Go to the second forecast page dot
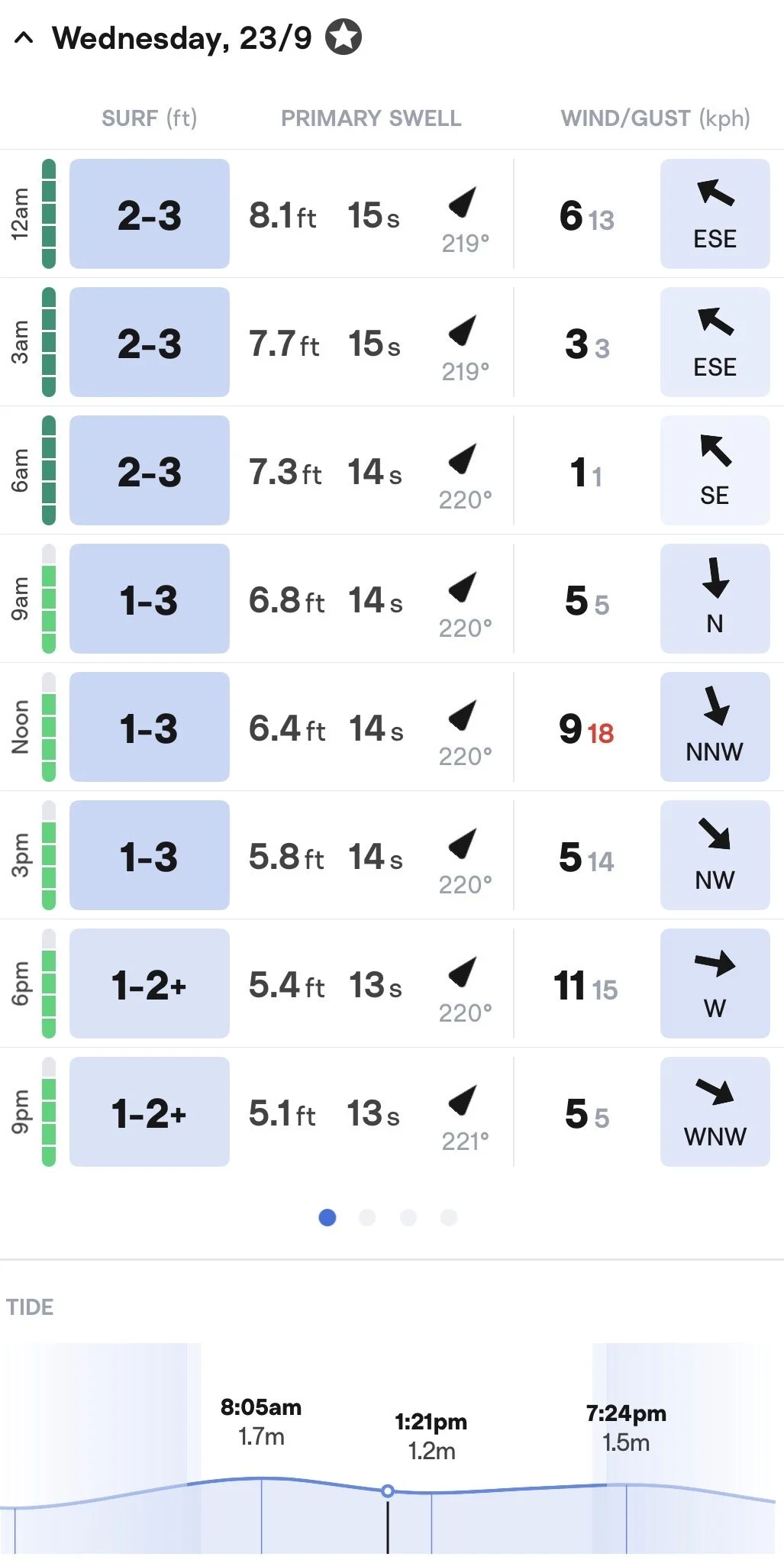Image resolution: width=784 pixels, height=1560 pixels. (x=367, y=1217)
